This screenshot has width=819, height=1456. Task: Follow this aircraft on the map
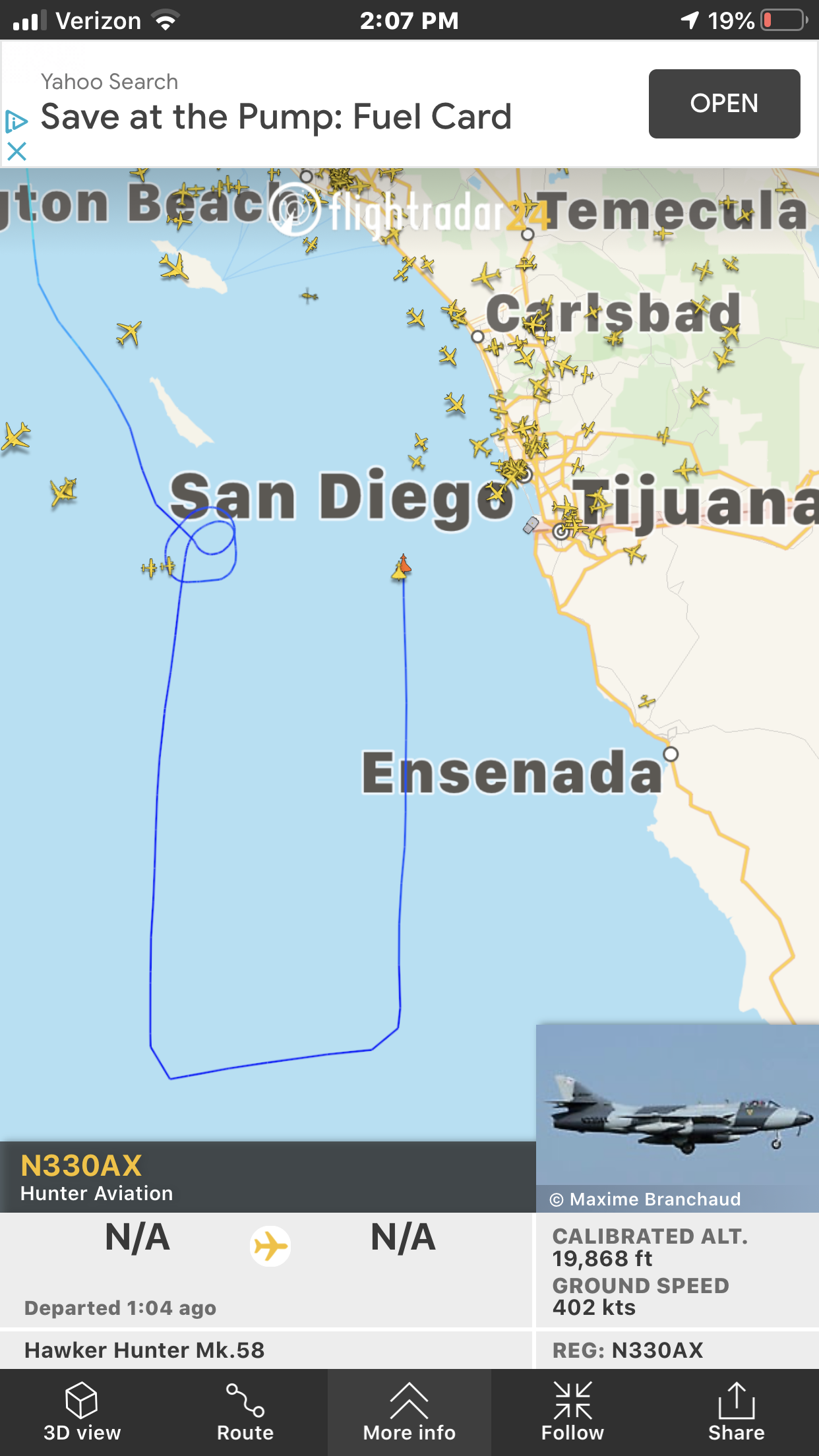pyautogui.click(x=572, y=1412)
